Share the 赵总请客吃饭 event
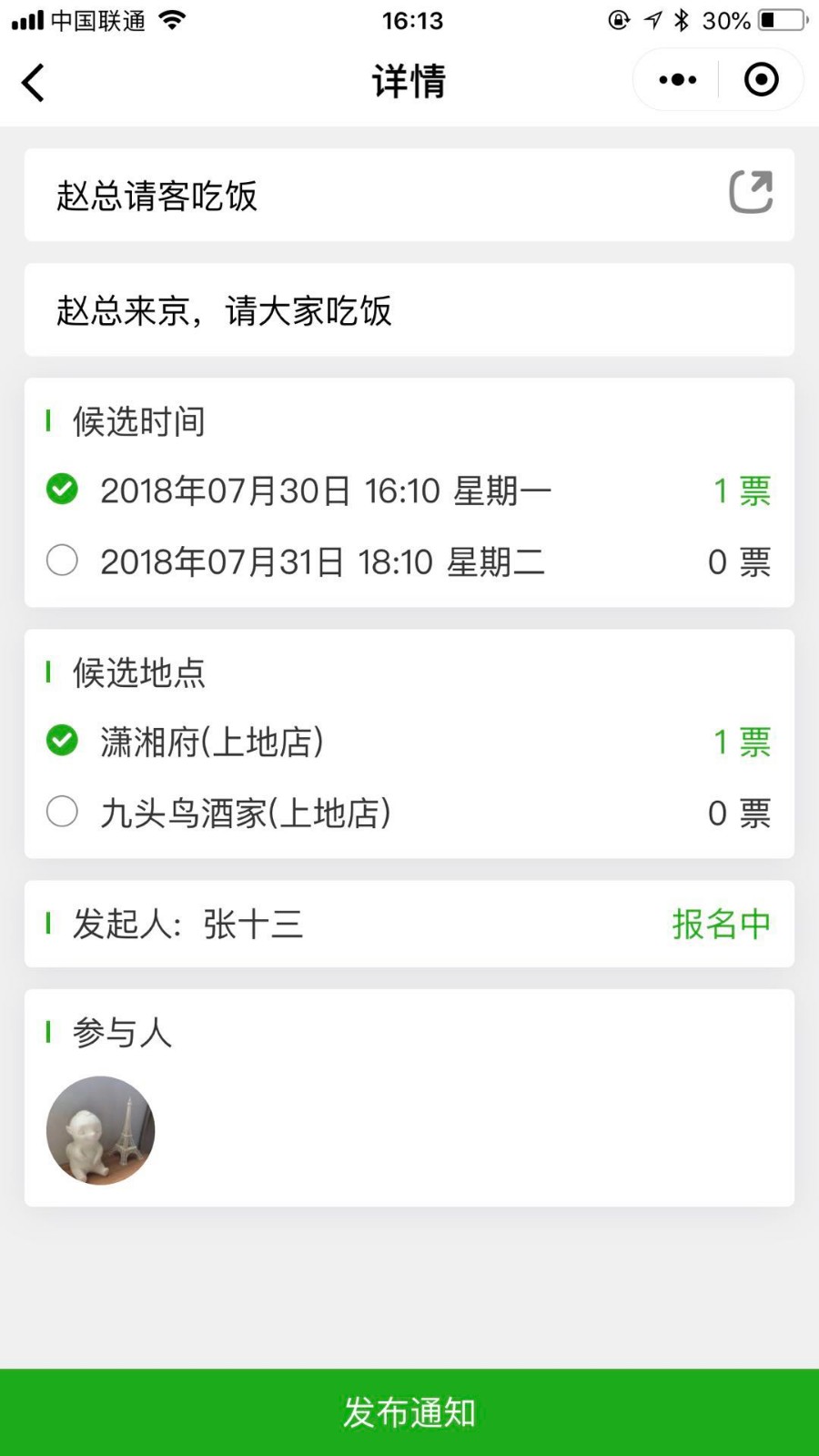 (751, 192)
